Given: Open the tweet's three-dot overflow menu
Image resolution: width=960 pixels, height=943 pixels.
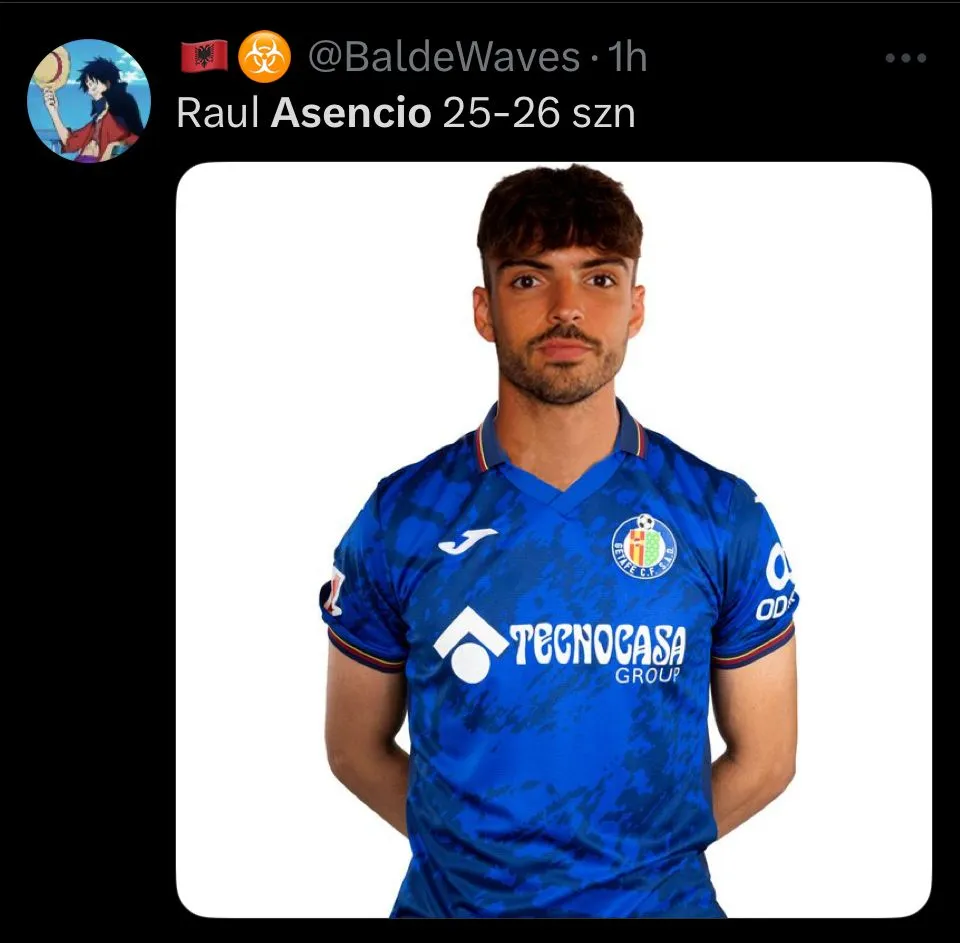Looking at the screenshot, I should tap(905, 59).
